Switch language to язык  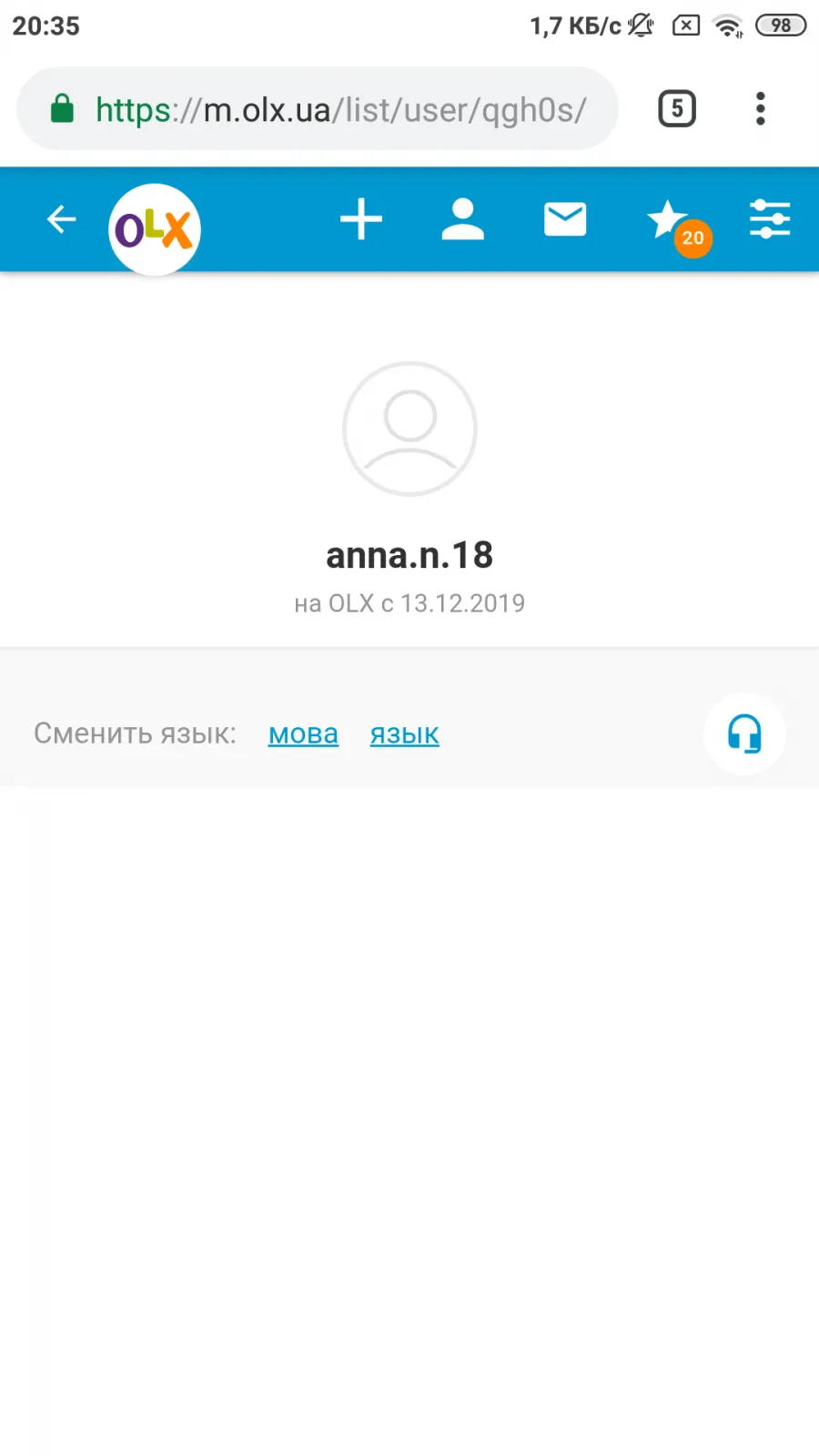tap(405, 733)
